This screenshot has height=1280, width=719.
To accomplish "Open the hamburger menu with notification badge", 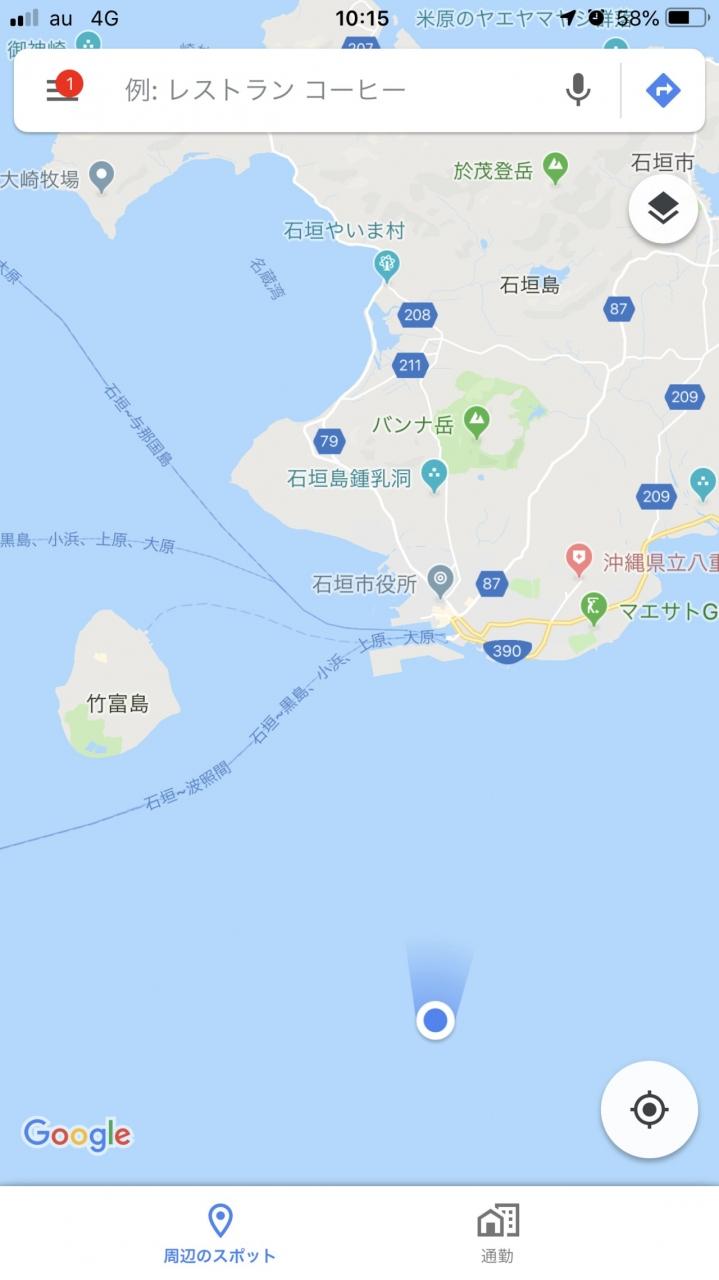I will (62, 89).
